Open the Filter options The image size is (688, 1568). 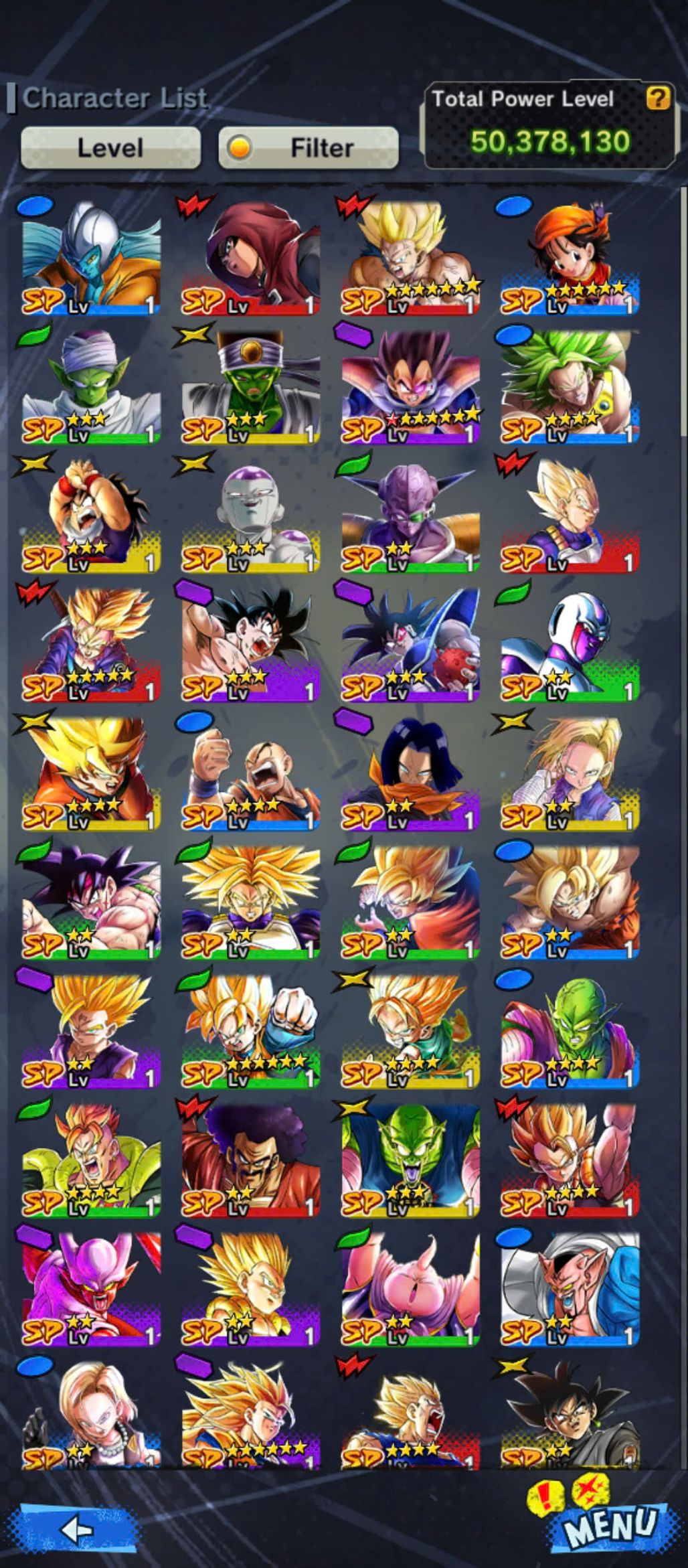click(309, 147)
